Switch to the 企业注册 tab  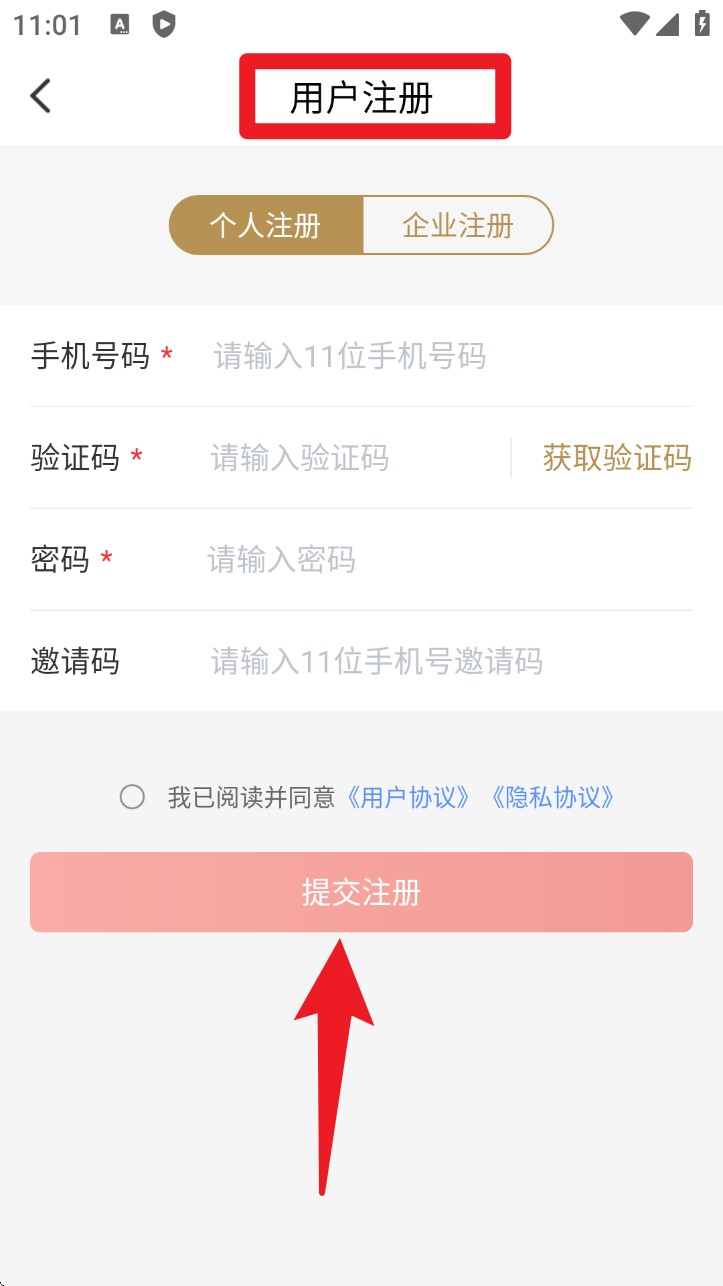coord(457,225)
